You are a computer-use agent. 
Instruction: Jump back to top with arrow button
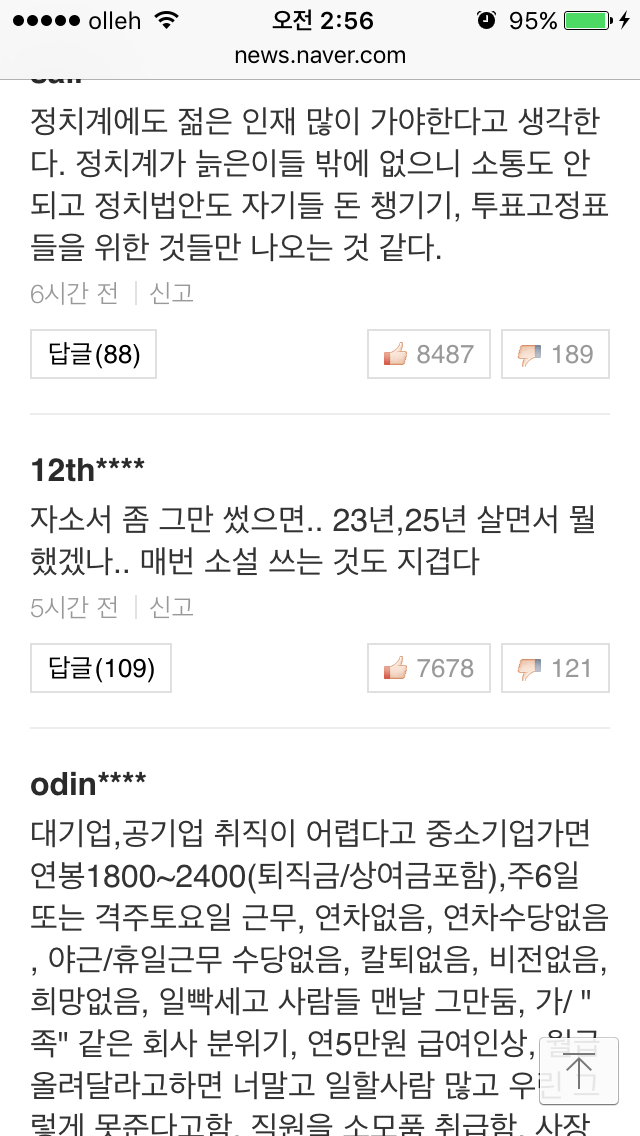point(579,1071)
